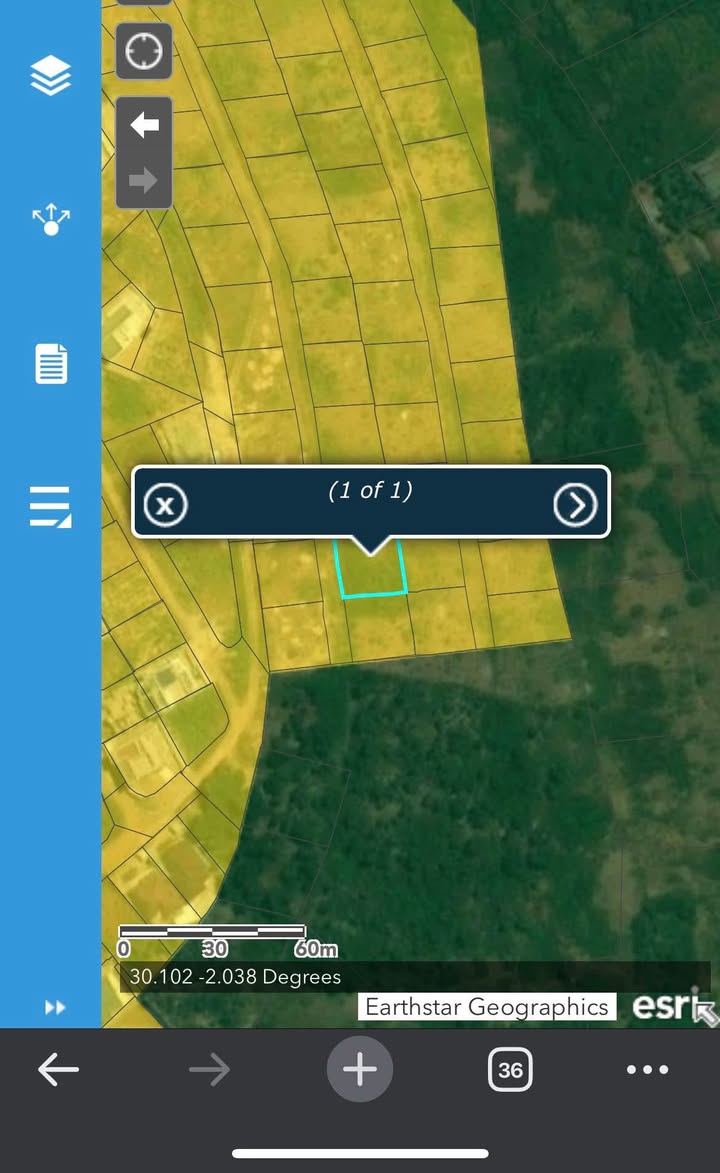Go back in the browser
Image resolution: width=720 pixels, height=1173 pixels.
point(59,1070)
